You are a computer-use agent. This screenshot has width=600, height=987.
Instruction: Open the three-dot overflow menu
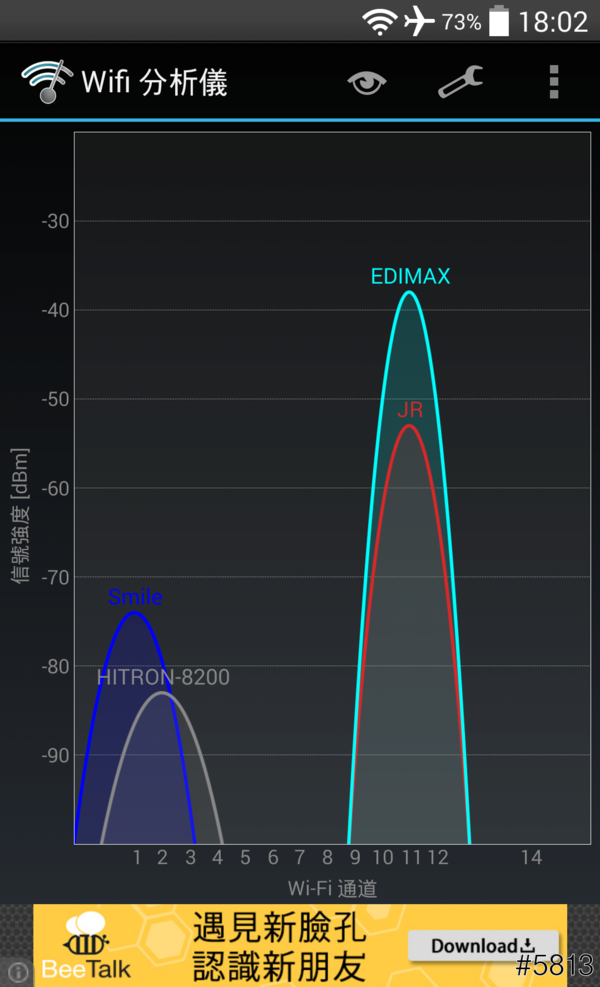click(553, 82)
